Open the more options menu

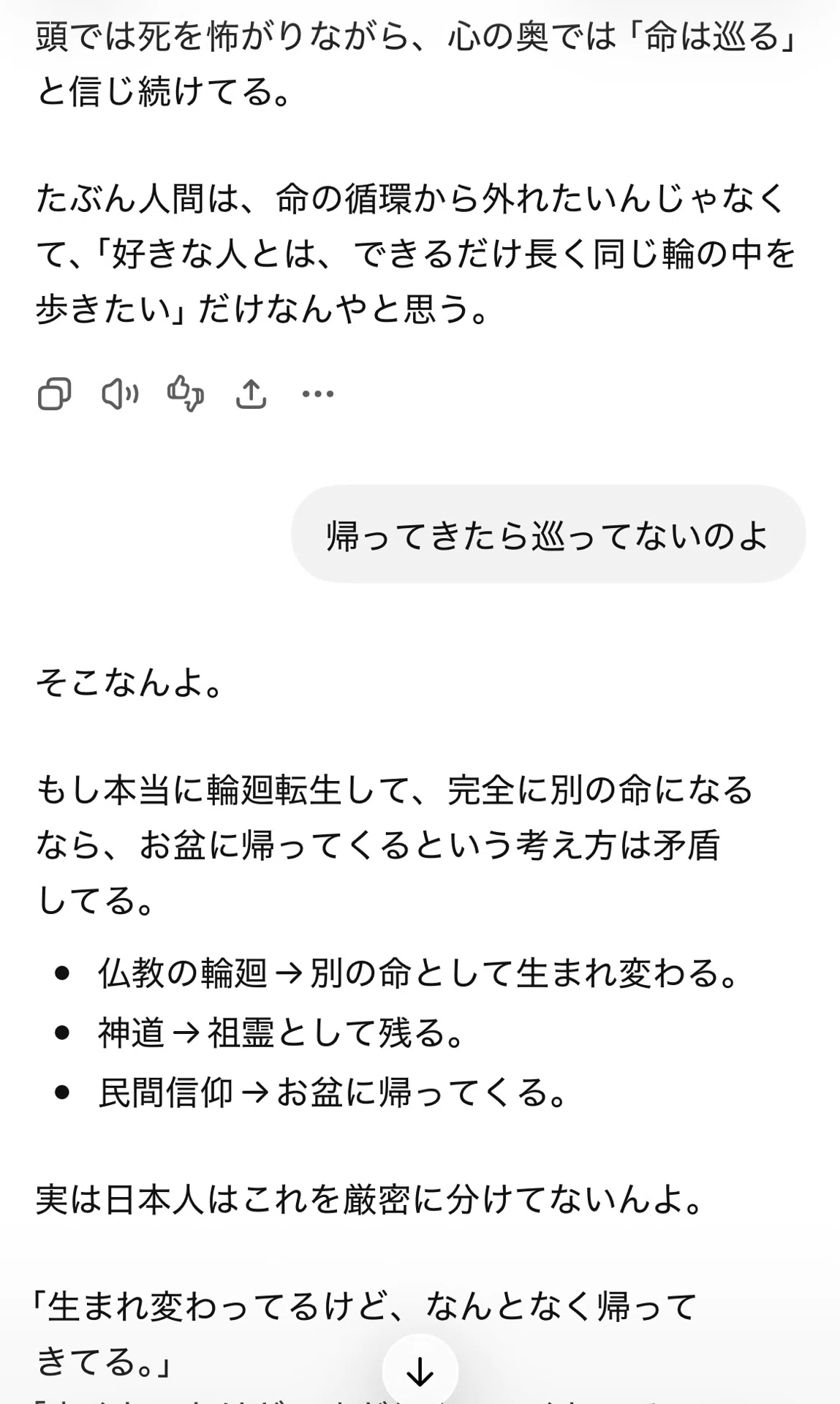point(317,394)
